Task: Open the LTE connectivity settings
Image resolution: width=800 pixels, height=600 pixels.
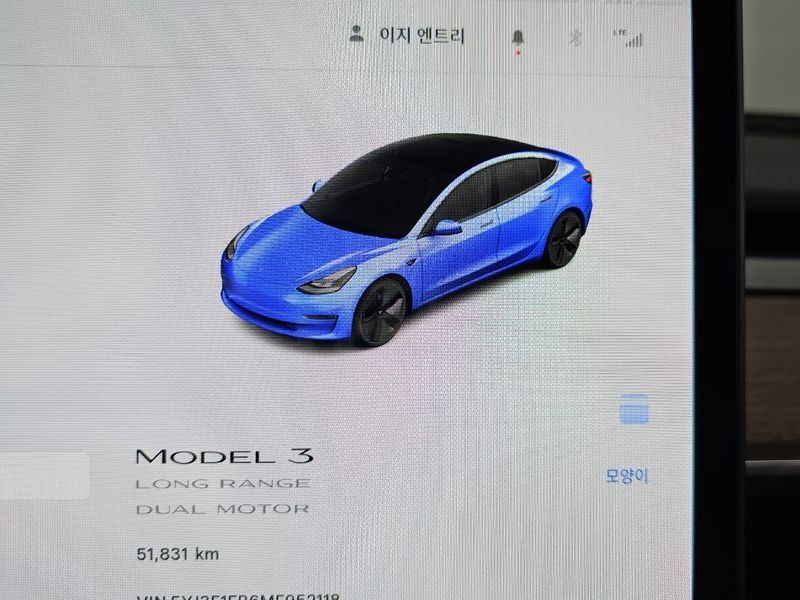Action: (x=629, y=39)
